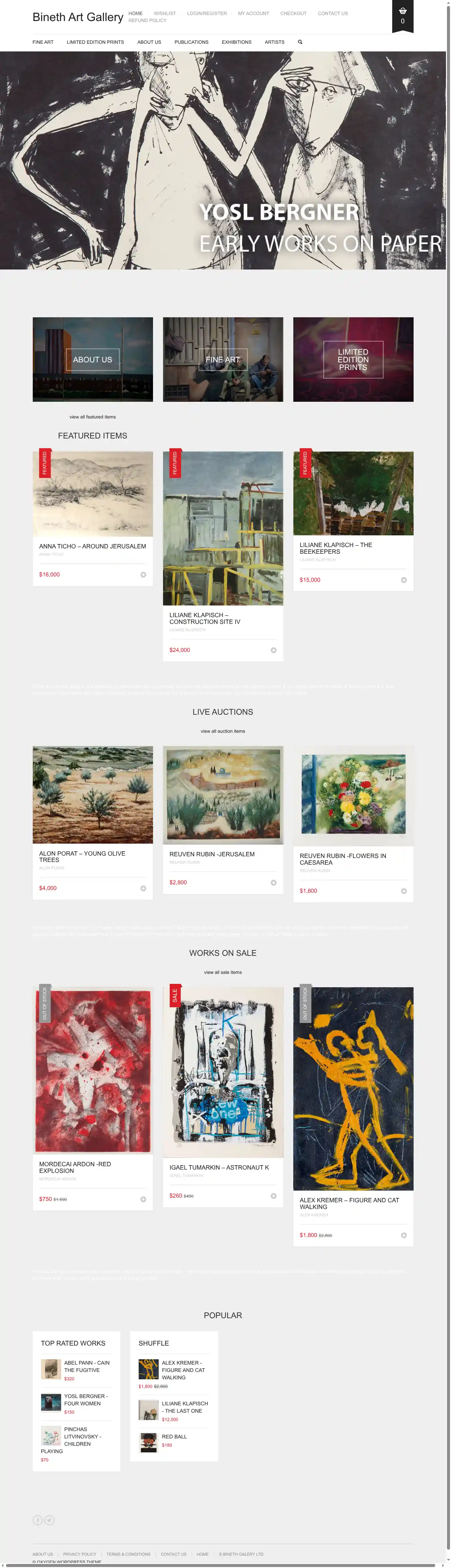Open the Fine Art banner tile
Screen dimensions: 451x1568
click(x=223, y=359)
